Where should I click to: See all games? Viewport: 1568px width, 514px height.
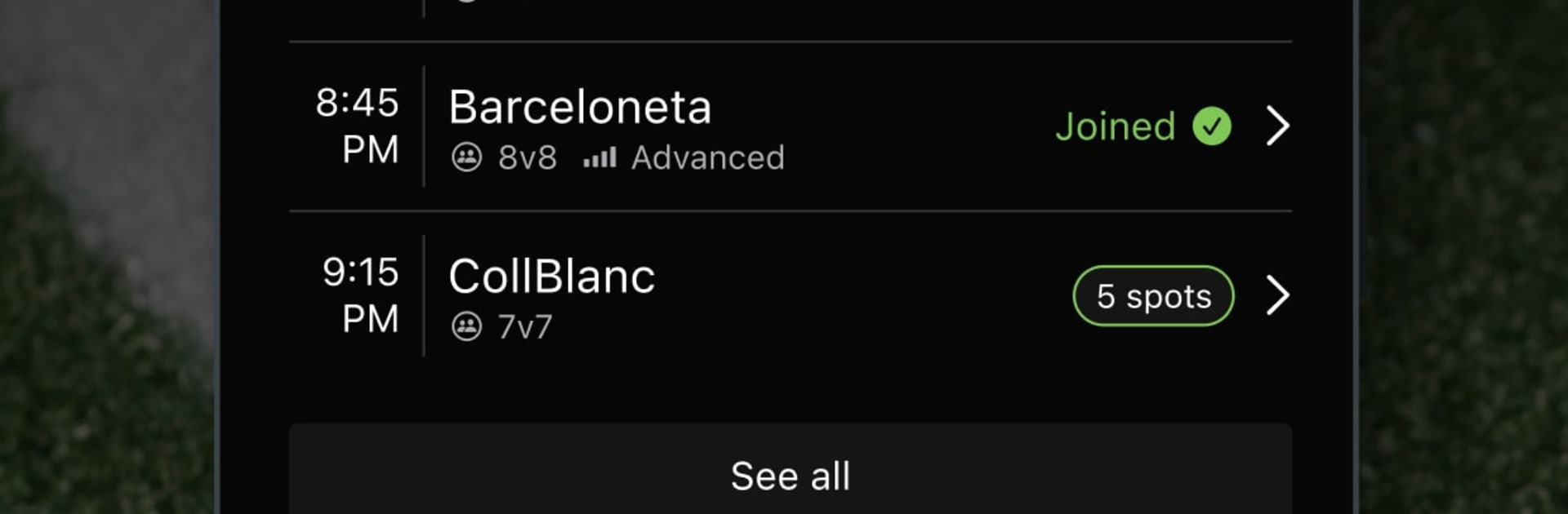coord(790,476)
